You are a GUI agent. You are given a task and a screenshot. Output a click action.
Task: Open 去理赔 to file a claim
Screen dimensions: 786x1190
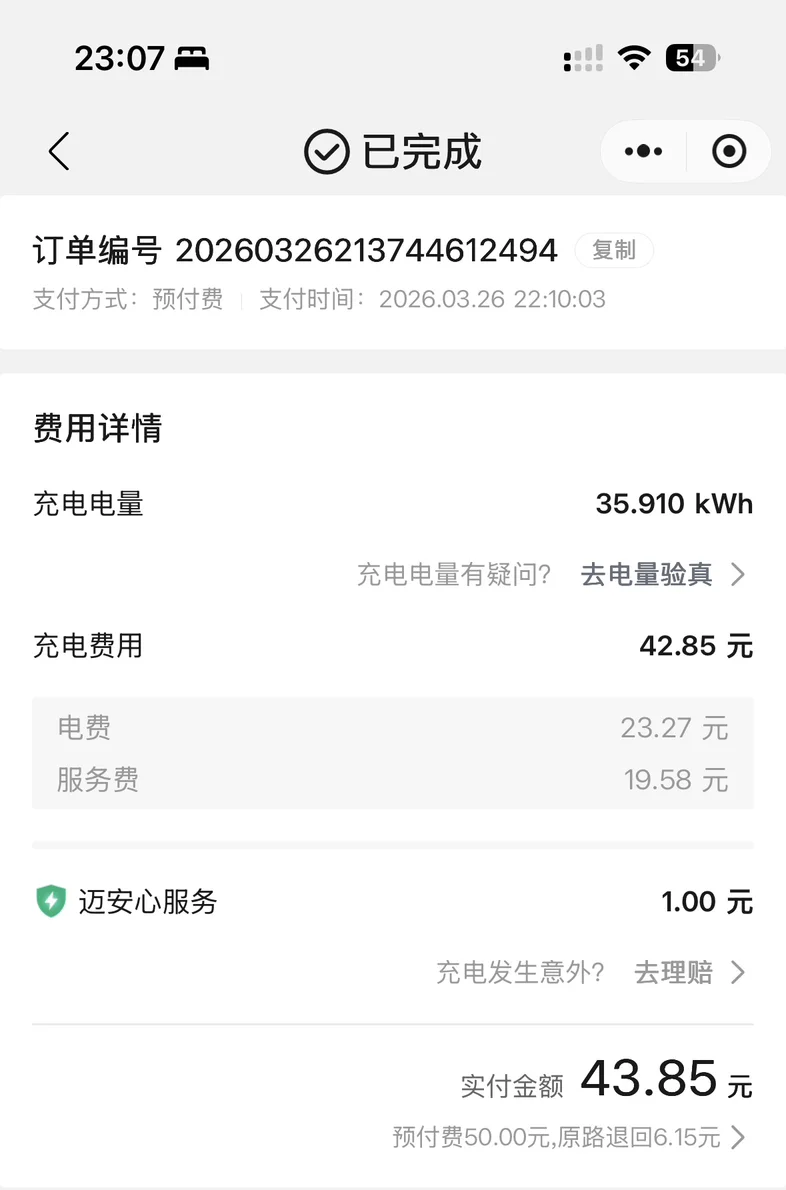click(690, 972)
